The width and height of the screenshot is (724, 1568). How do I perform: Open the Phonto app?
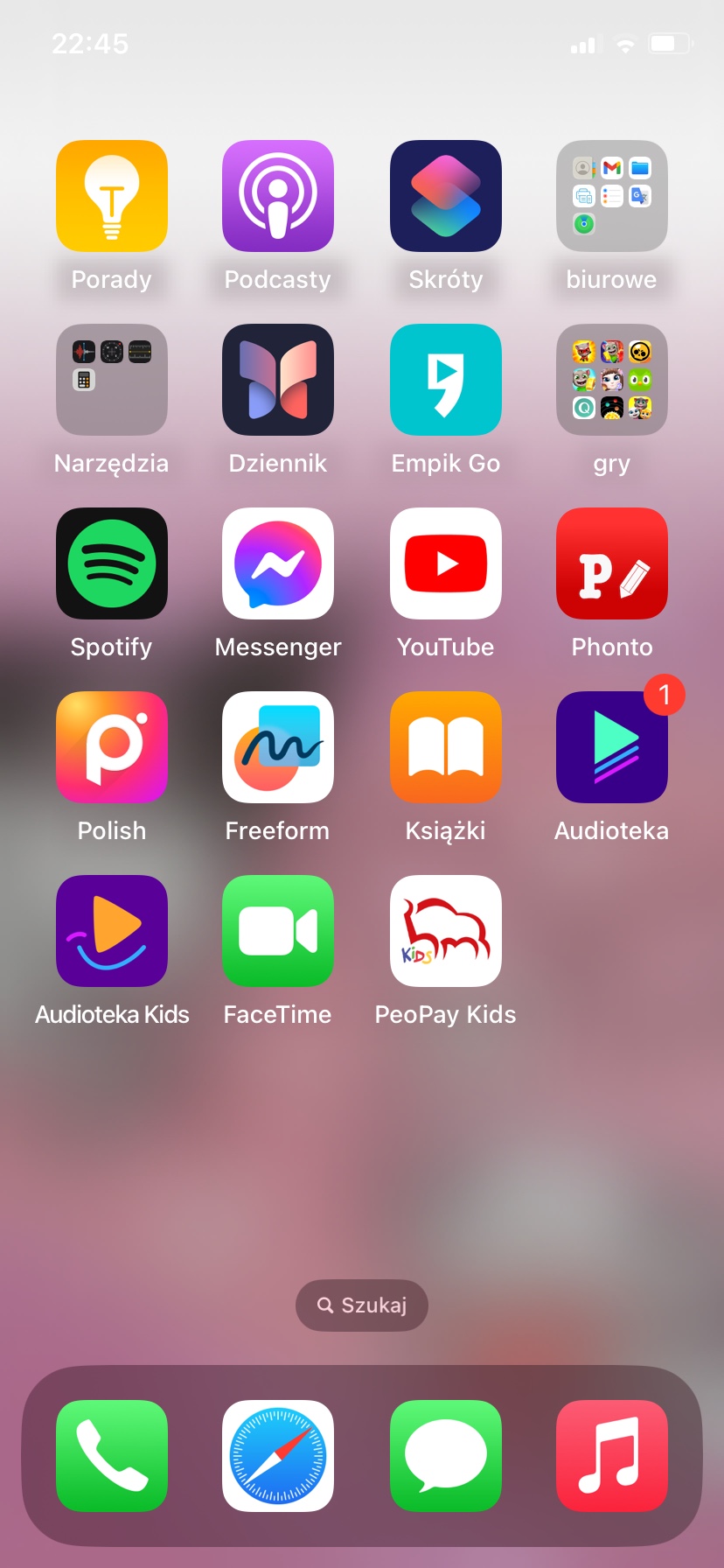coord(612,563)
